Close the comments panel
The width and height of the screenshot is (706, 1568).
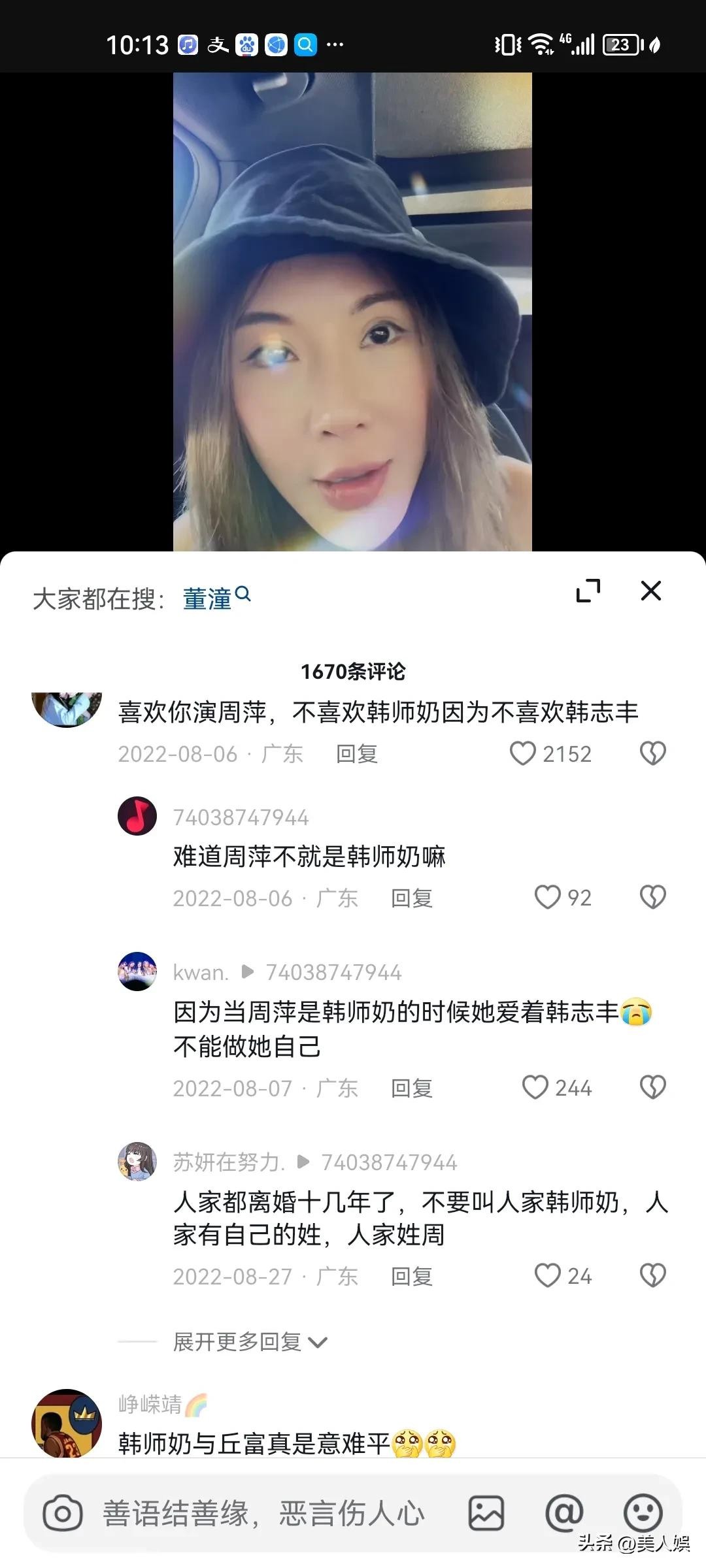point(650,591)
